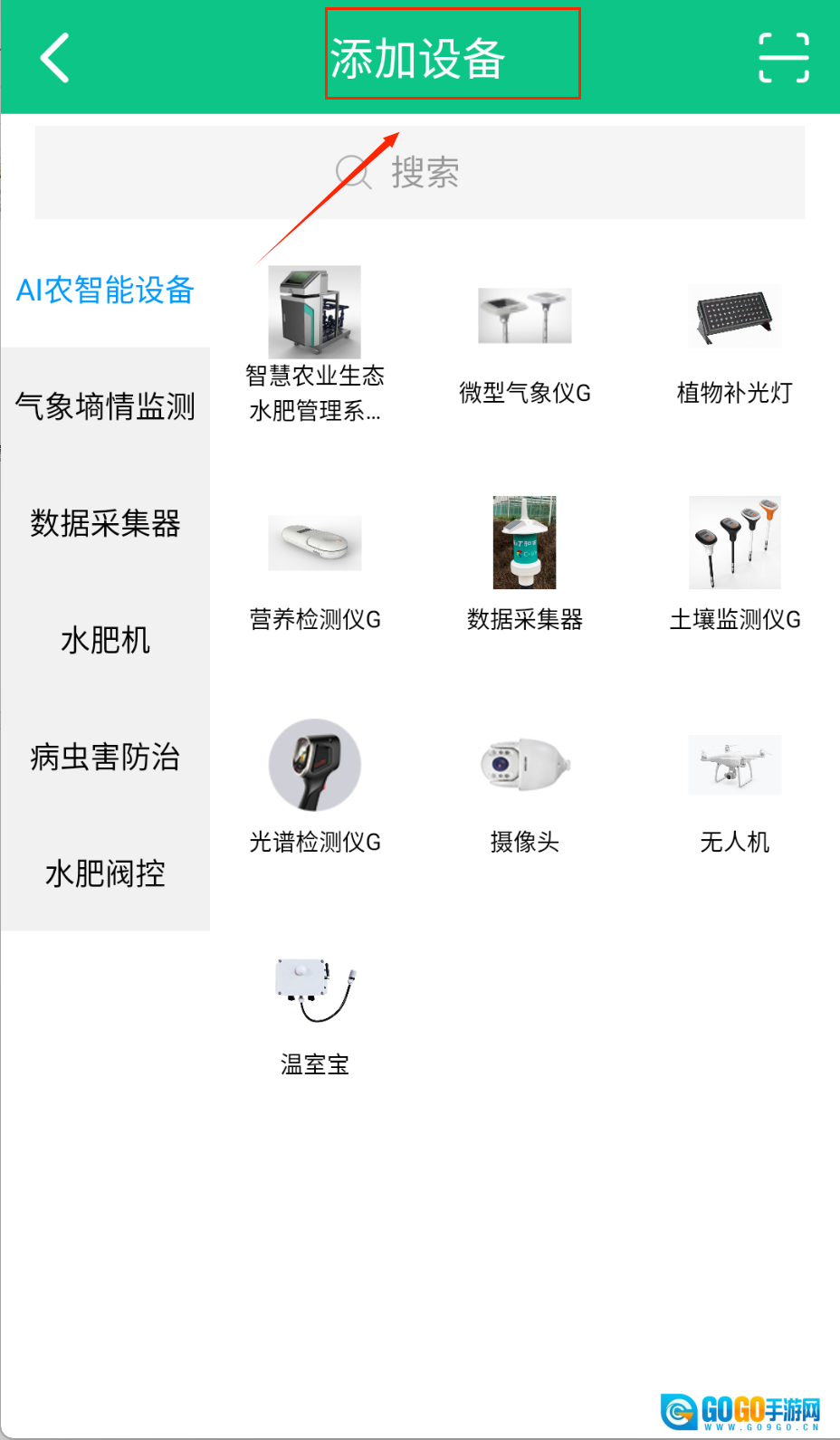Select the 微型气象仪G device
Screen dimensions: 840x1440
coord(524,344)
